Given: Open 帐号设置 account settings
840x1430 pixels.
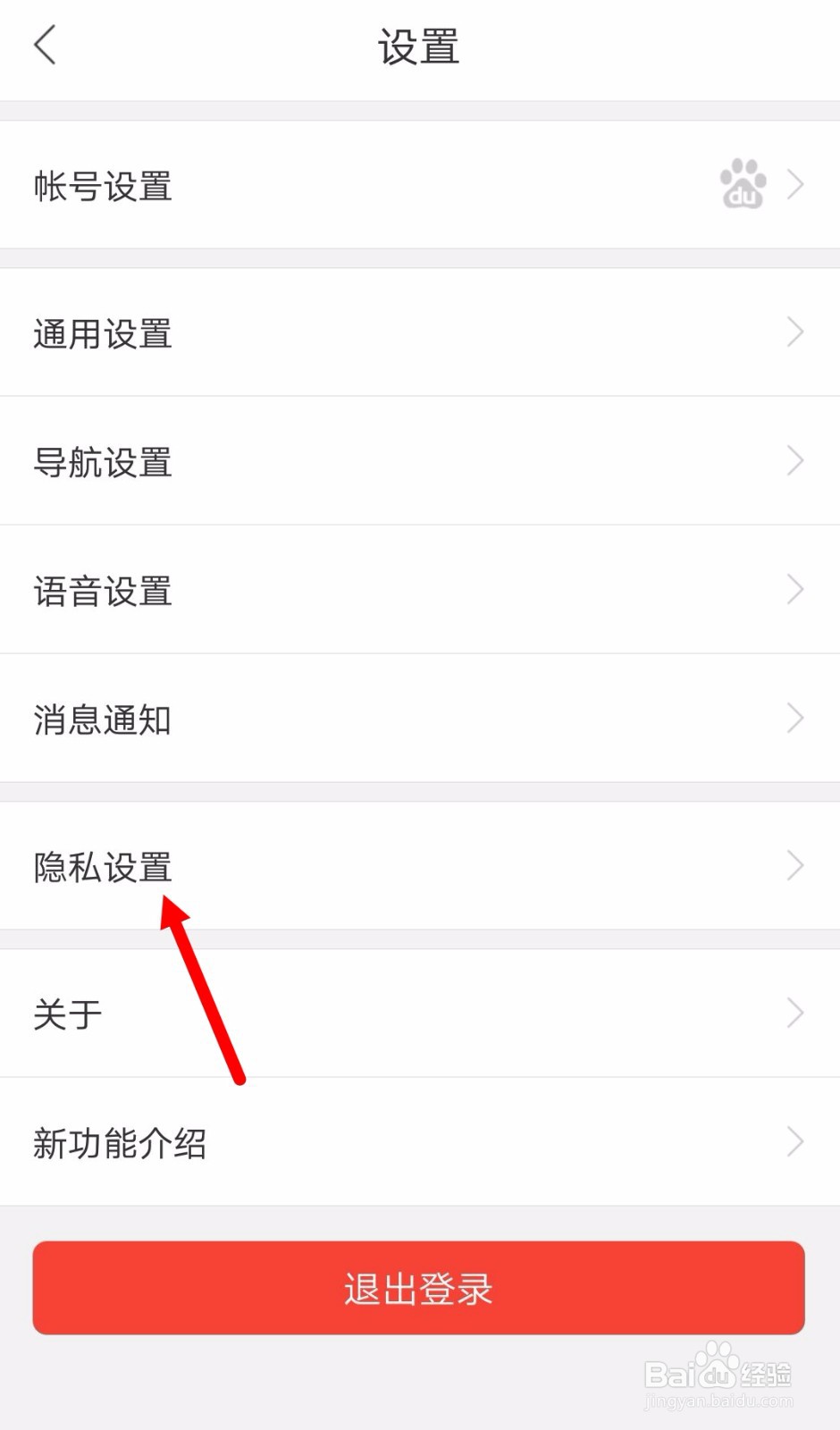Looking at the screenshot, I should point(103,187).
